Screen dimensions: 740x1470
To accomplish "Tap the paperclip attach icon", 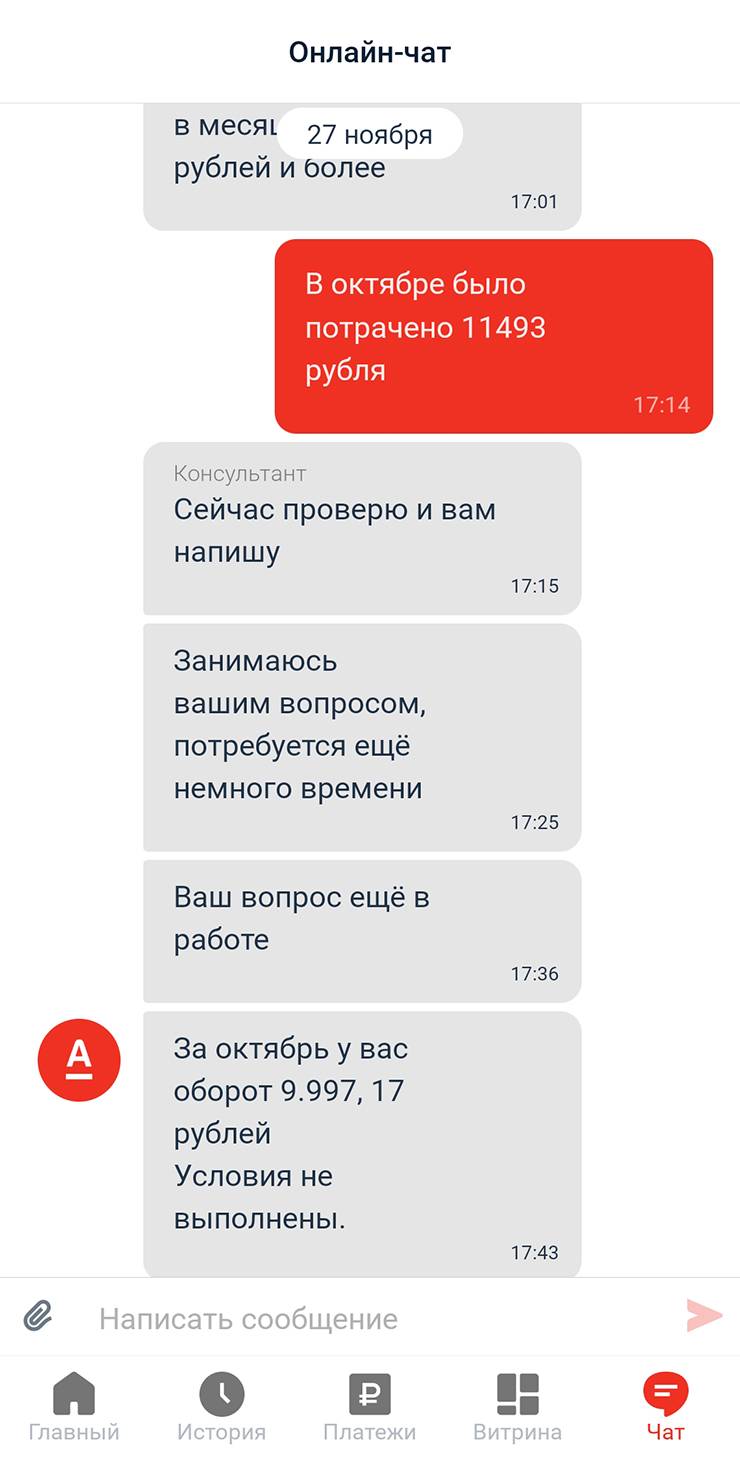I will point(38,1317).
